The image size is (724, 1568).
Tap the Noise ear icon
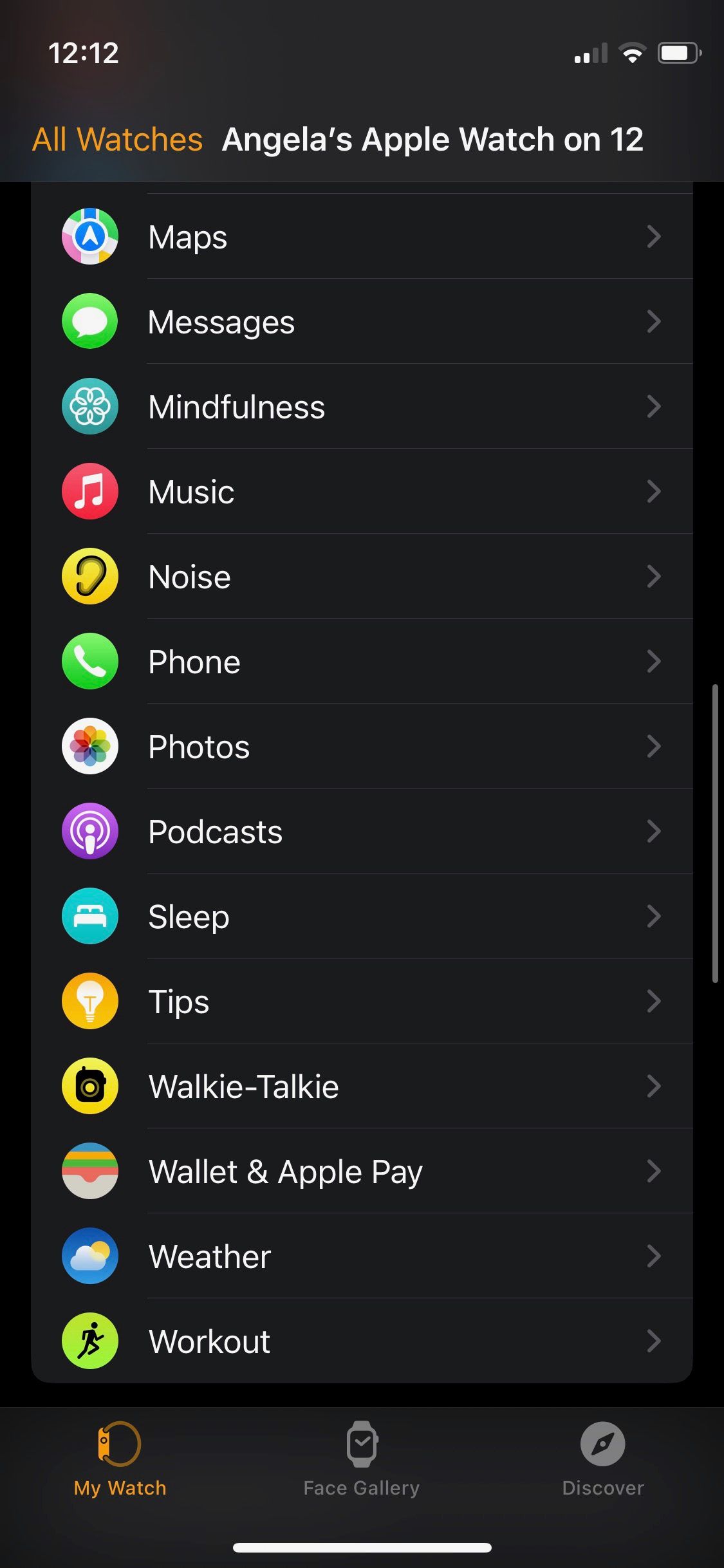90,577
